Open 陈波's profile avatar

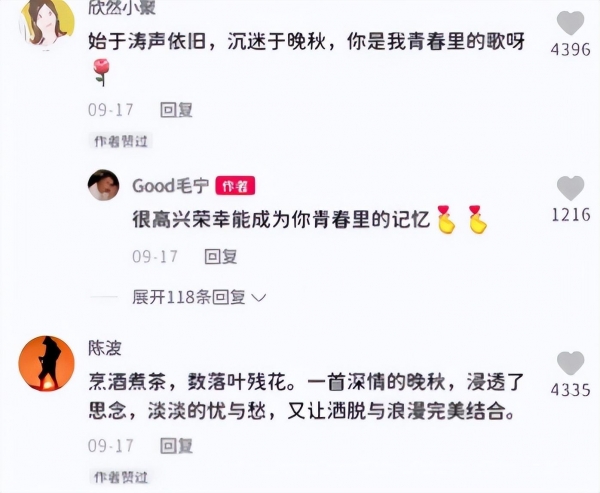pos(47,364)
